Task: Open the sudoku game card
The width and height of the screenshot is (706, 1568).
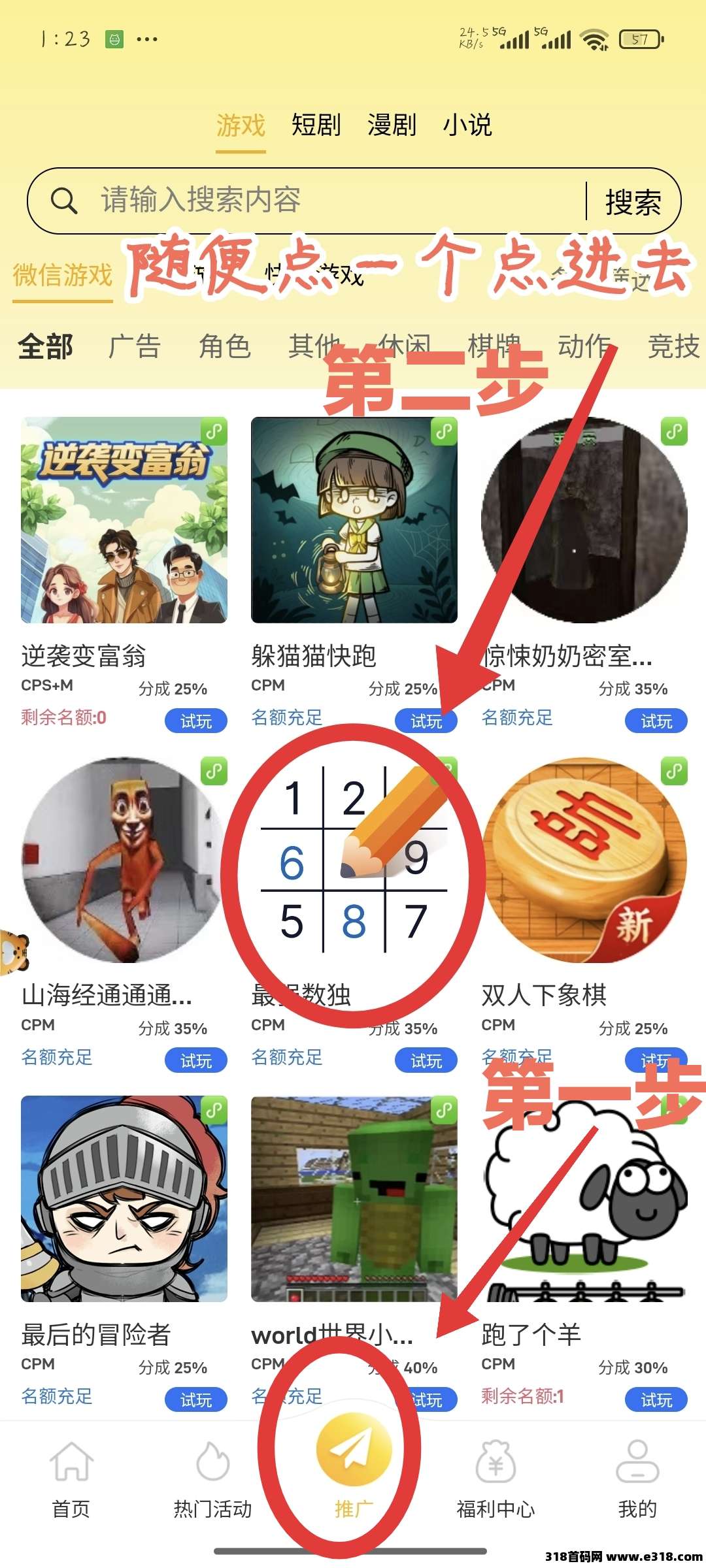Action: pyautogui.click(x=354, y=860)
